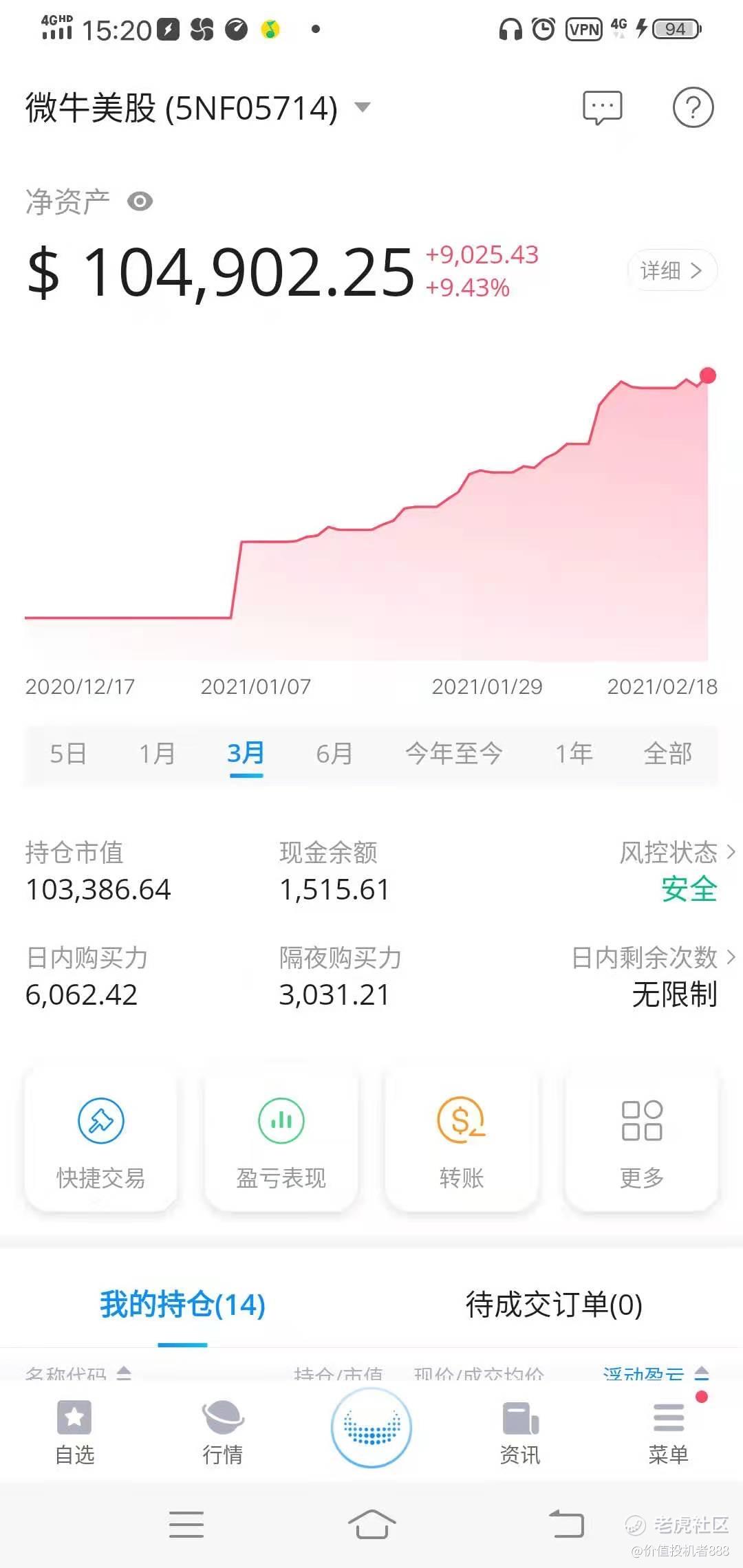Open the 菜单 menu tab
The image size is (743, 1568).
[669, 1432]
